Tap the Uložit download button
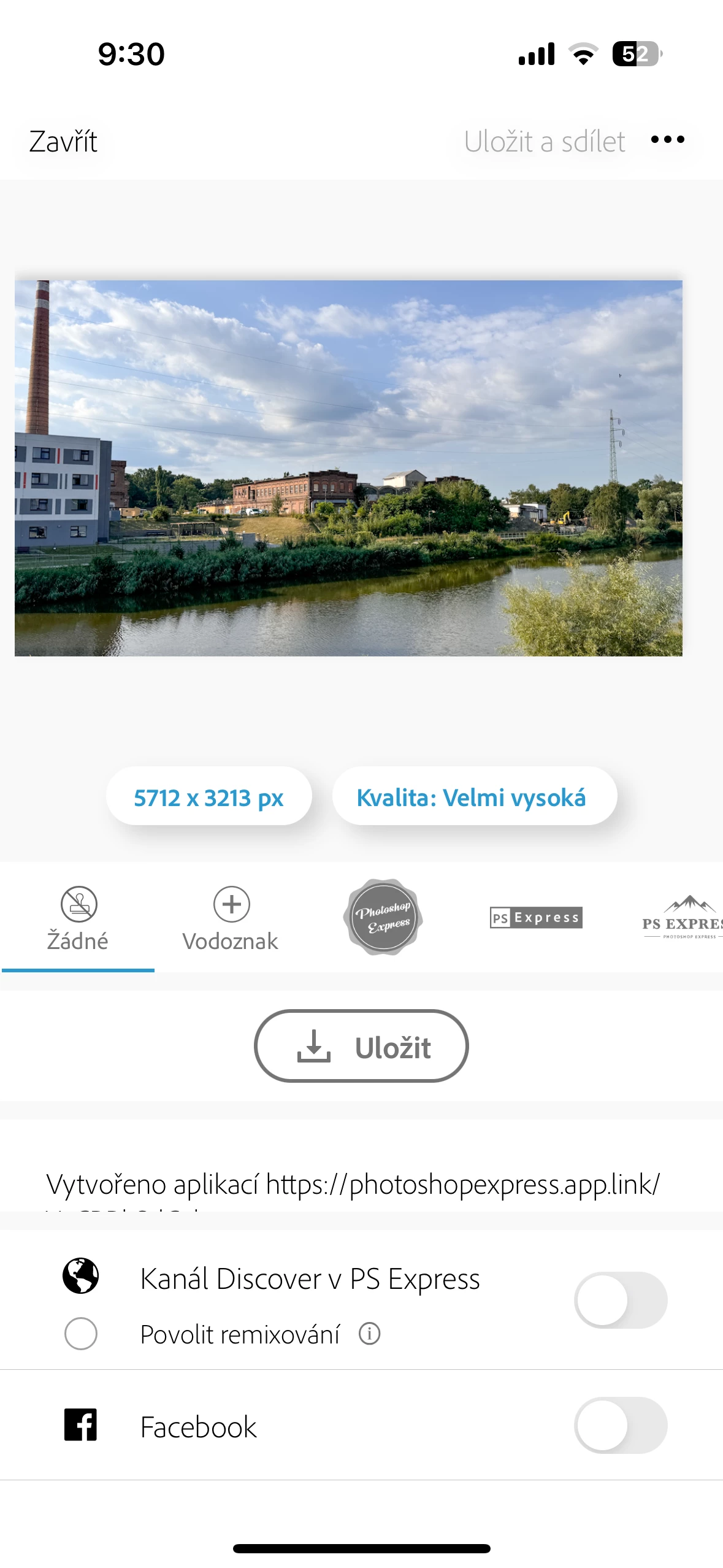This screenshot has height=1568, width=723. (x=361, y=1046)
